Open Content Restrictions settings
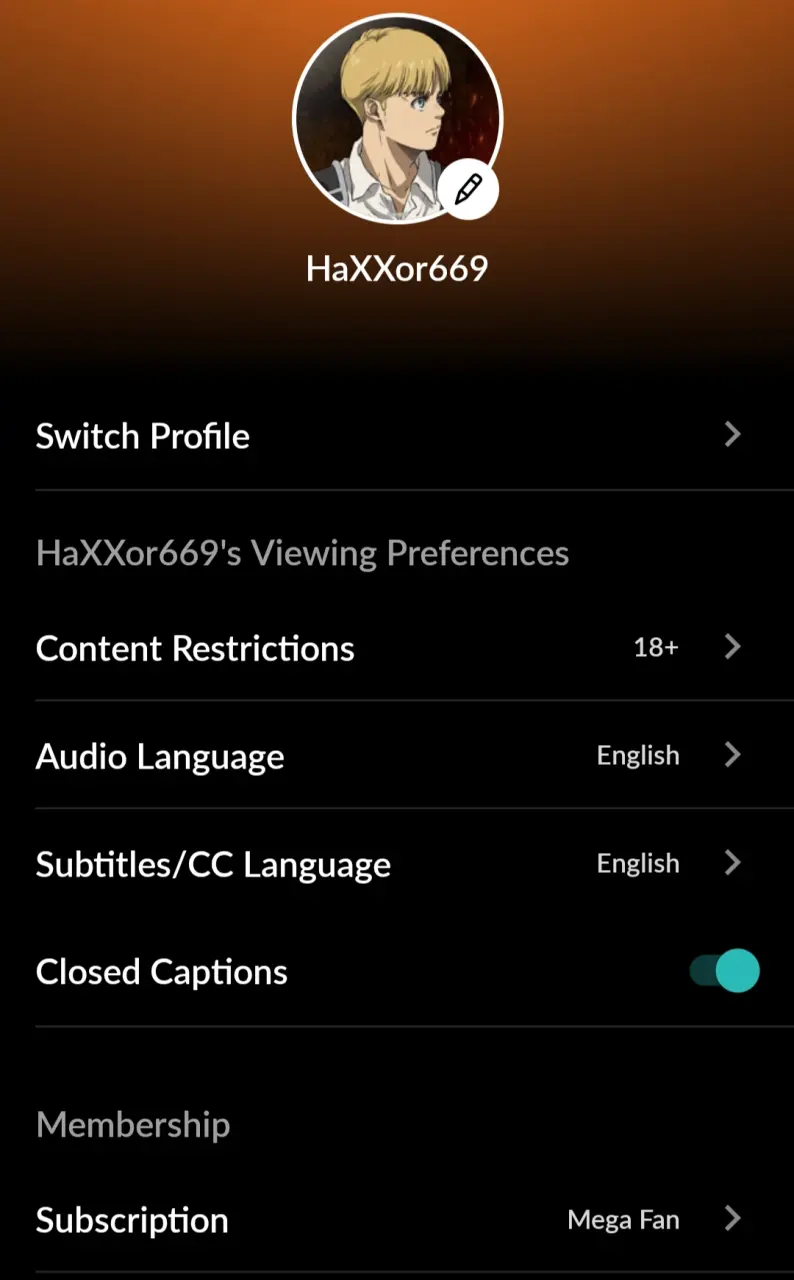Image resolution: width=794 pixels, height=1280 pixels. tap(397, 648)
